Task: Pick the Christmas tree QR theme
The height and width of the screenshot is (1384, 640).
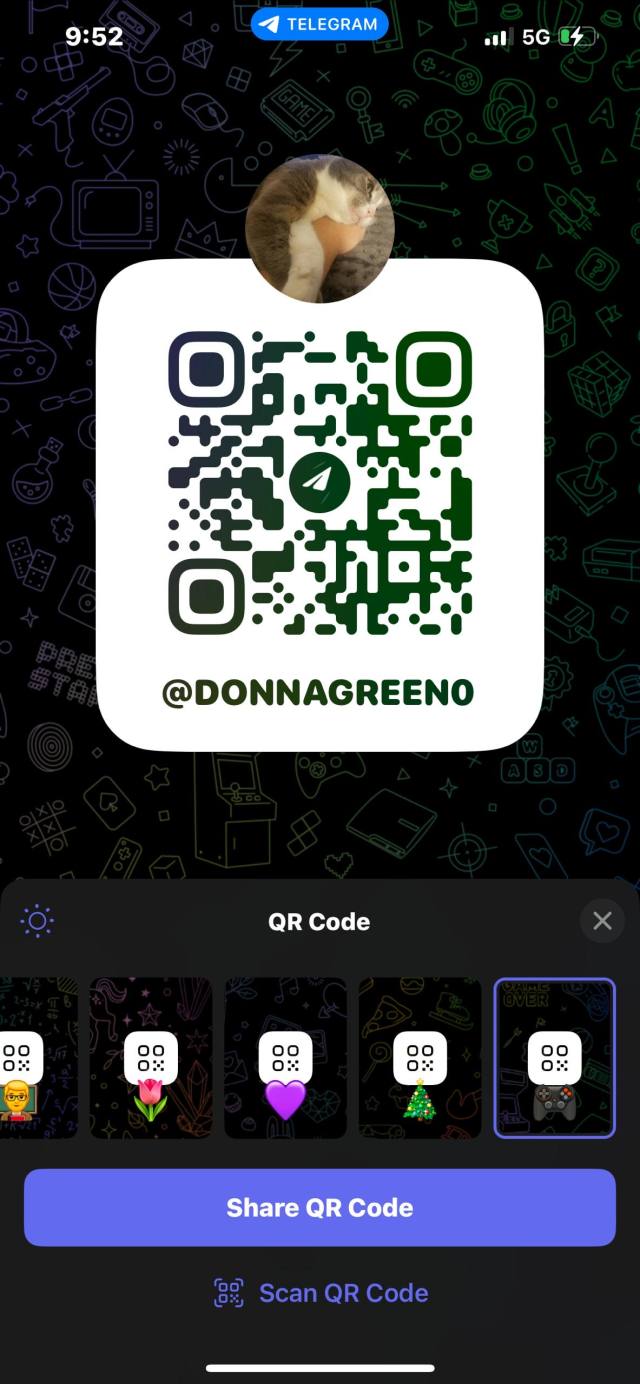Action: click(x=420, y=1058)
